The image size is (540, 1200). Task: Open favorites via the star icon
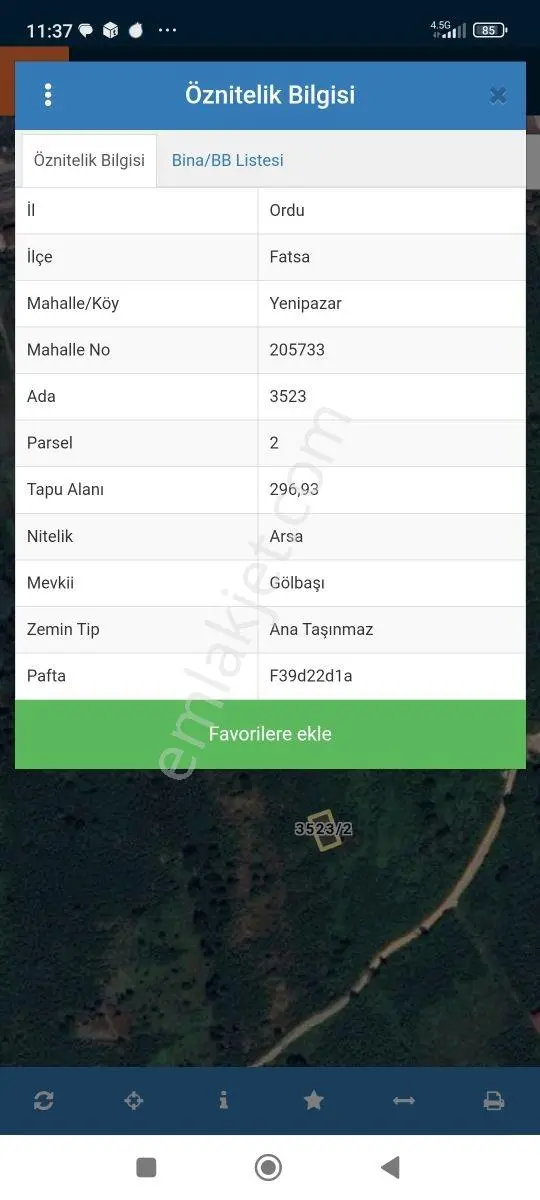point(314,1101)
